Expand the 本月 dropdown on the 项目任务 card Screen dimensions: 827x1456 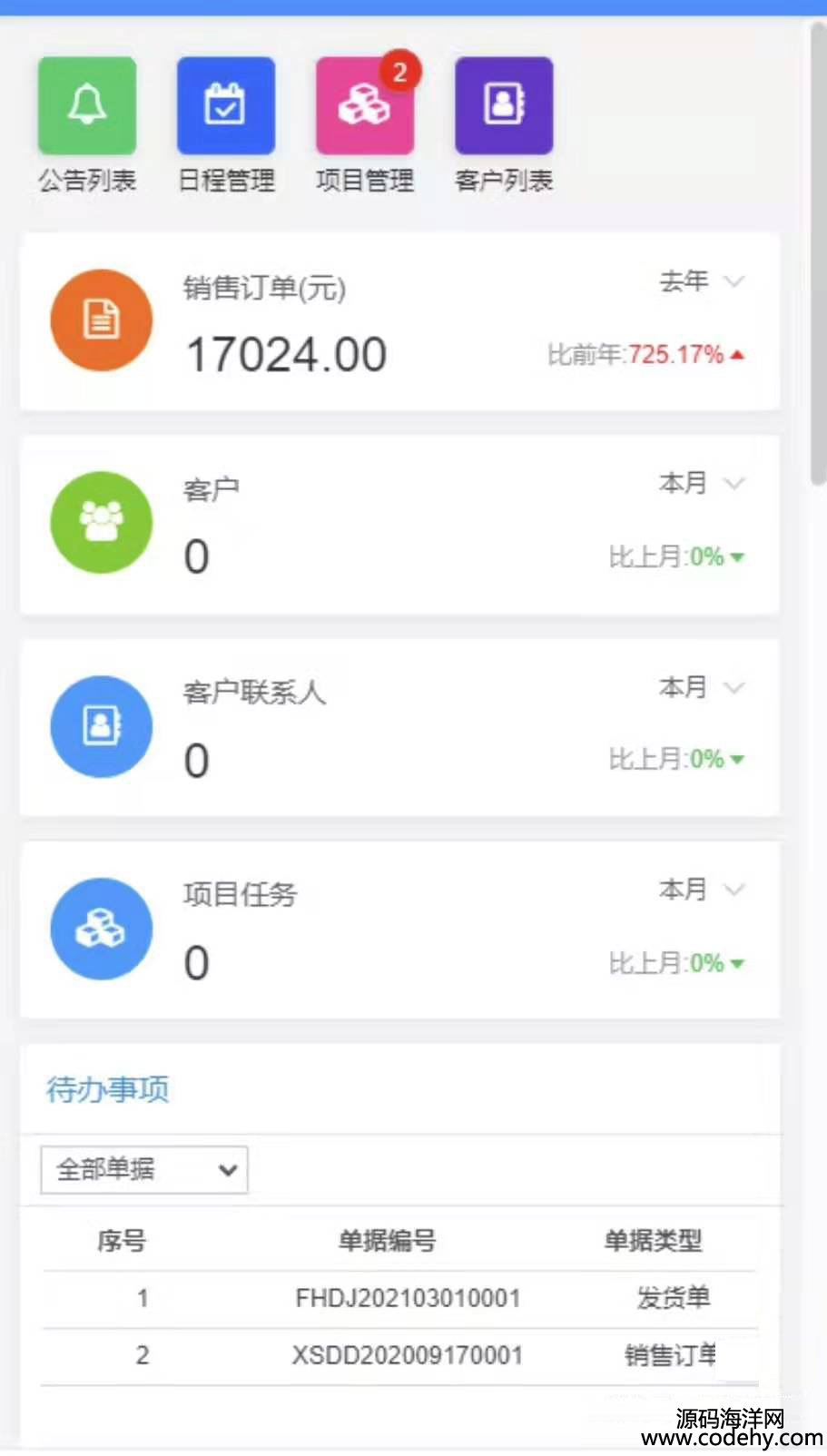point(702,890)
